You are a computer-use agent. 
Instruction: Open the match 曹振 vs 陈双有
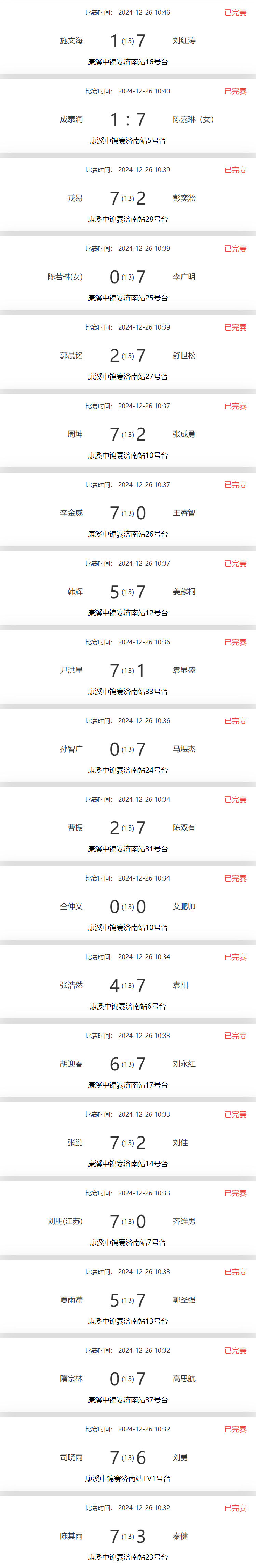[128, 828]
